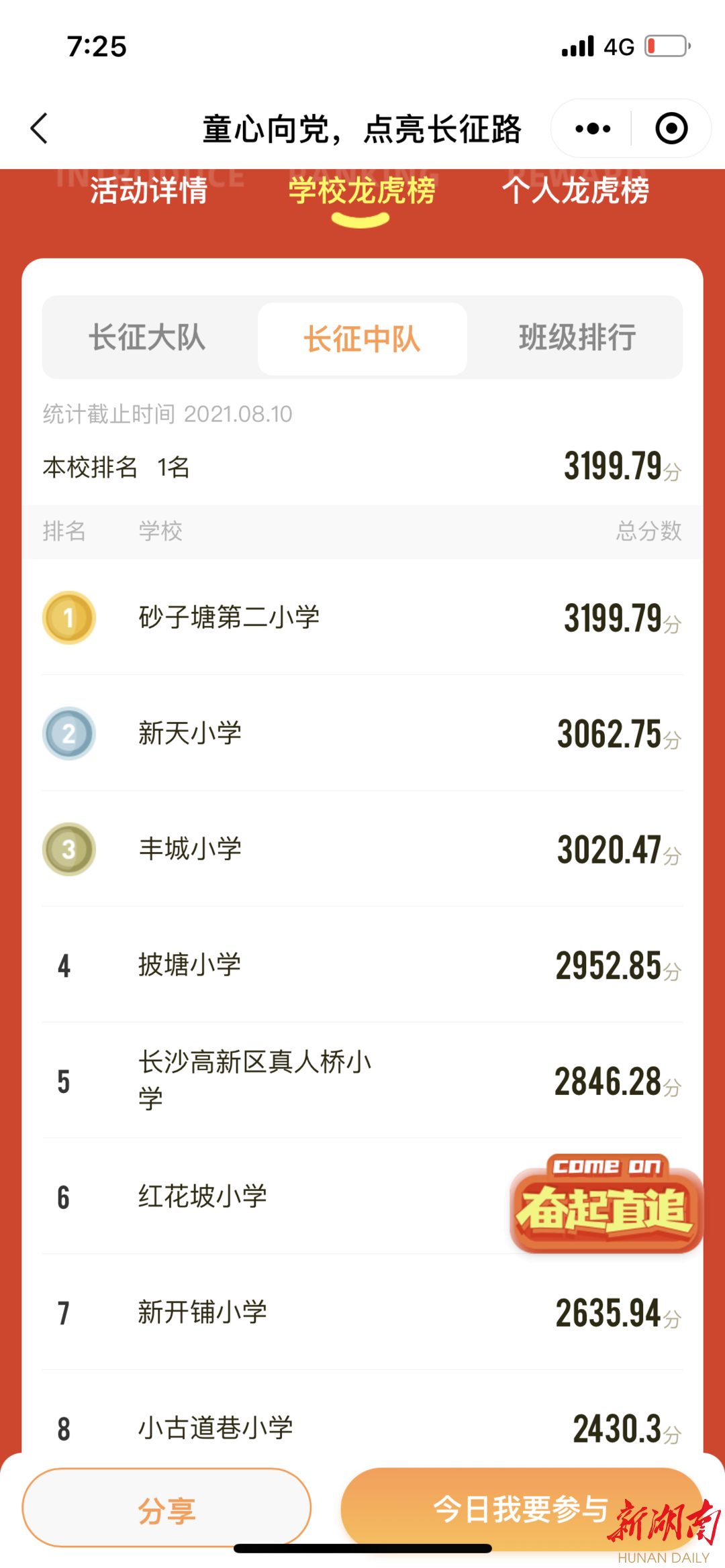Tap the 今日我要参与 button
This screenshot has height=1568, width=725.
522,1510
